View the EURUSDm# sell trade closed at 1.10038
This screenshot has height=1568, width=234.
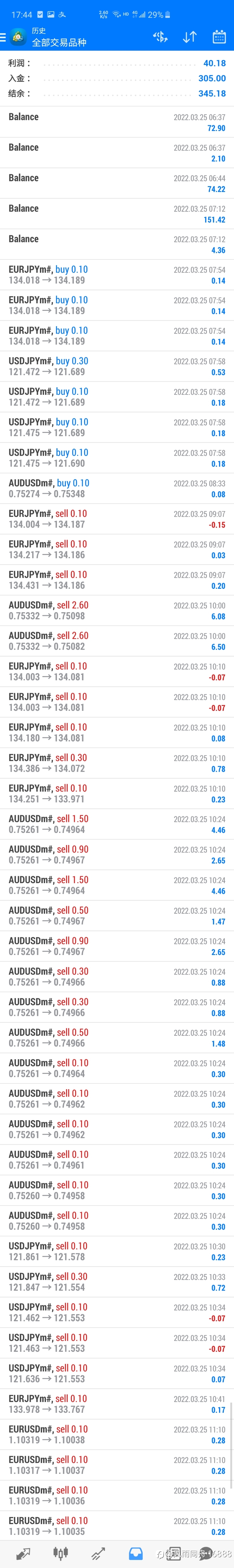point(117,1434)
